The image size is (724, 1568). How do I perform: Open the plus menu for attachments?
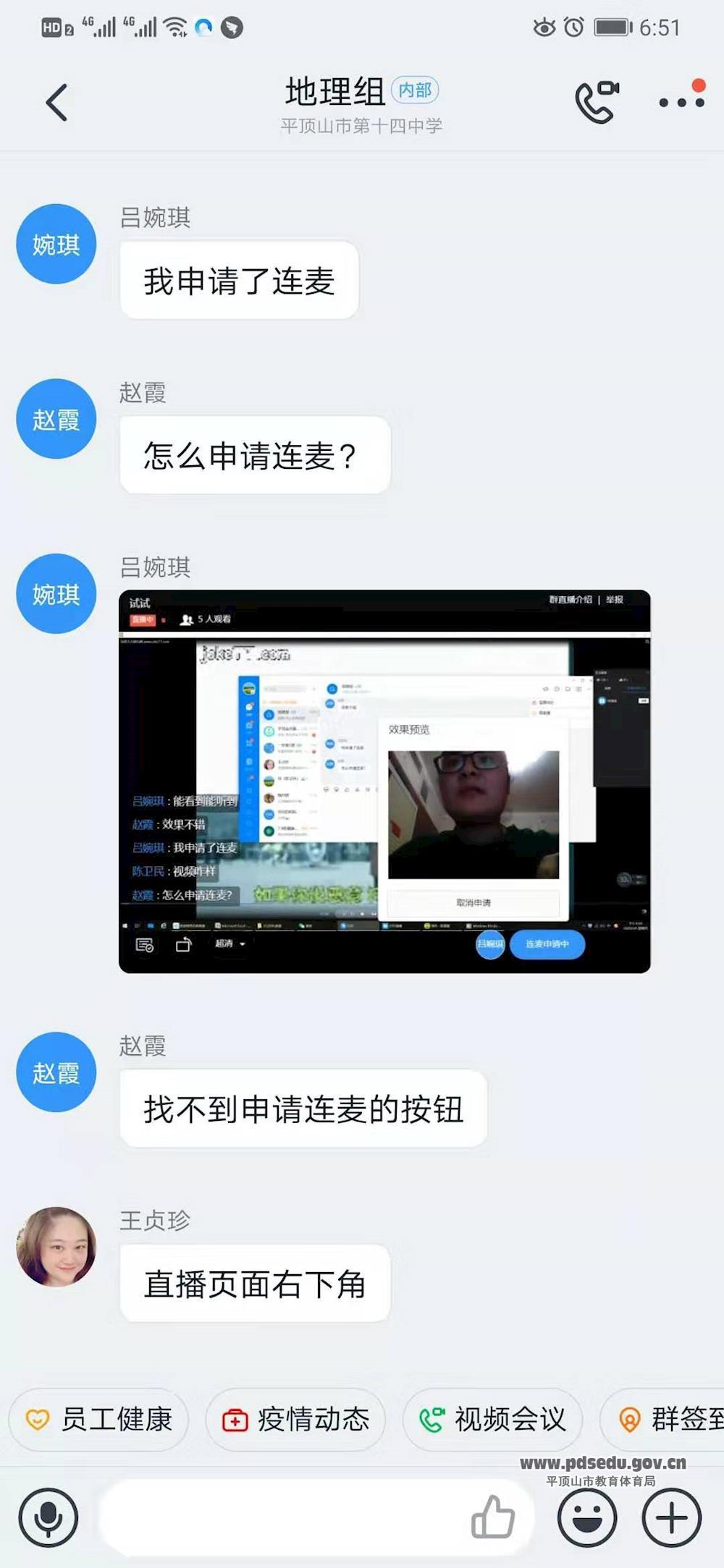point(671,1517)
